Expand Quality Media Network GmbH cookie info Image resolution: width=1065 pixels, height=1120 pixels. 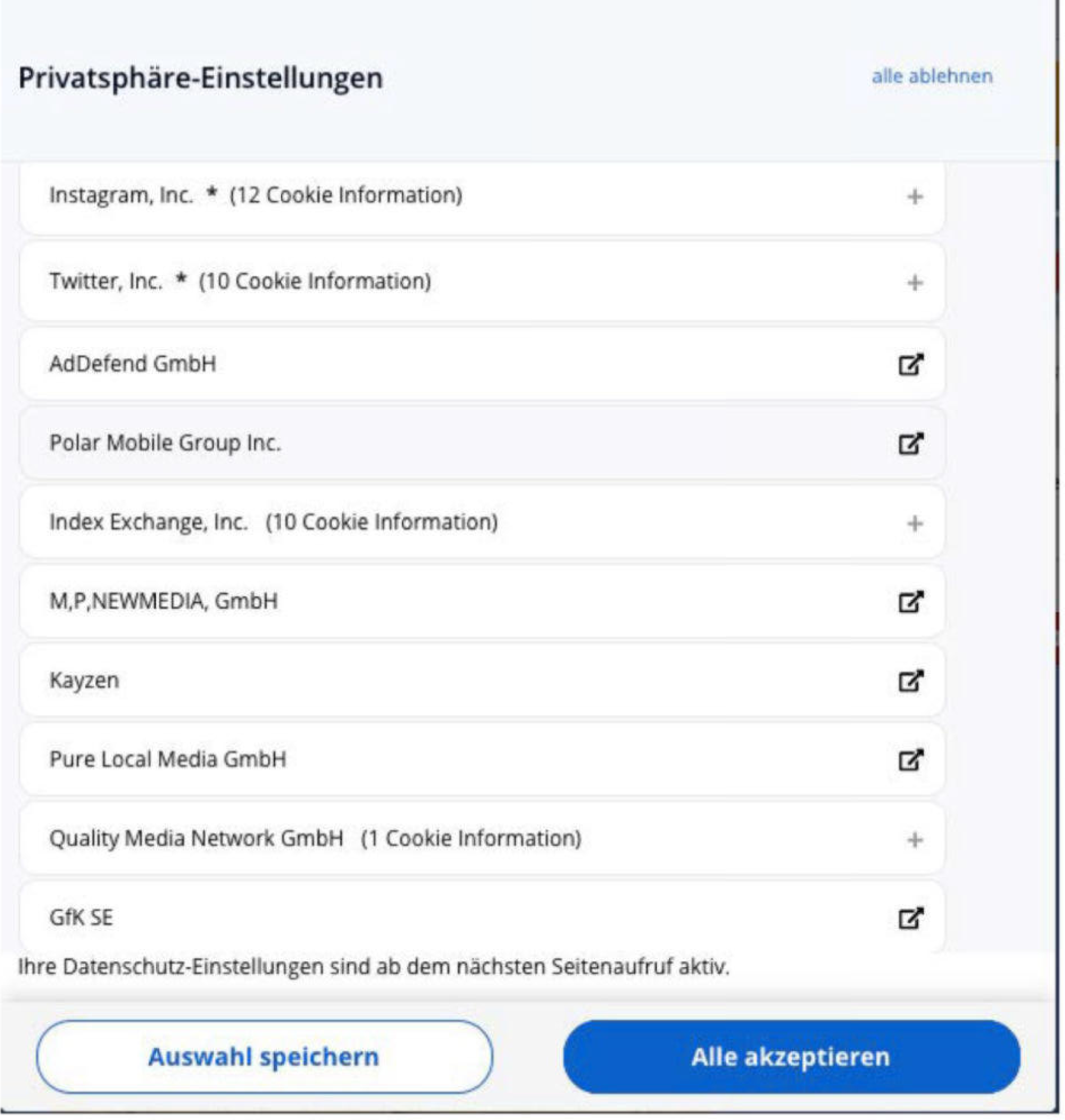point(914,839)
